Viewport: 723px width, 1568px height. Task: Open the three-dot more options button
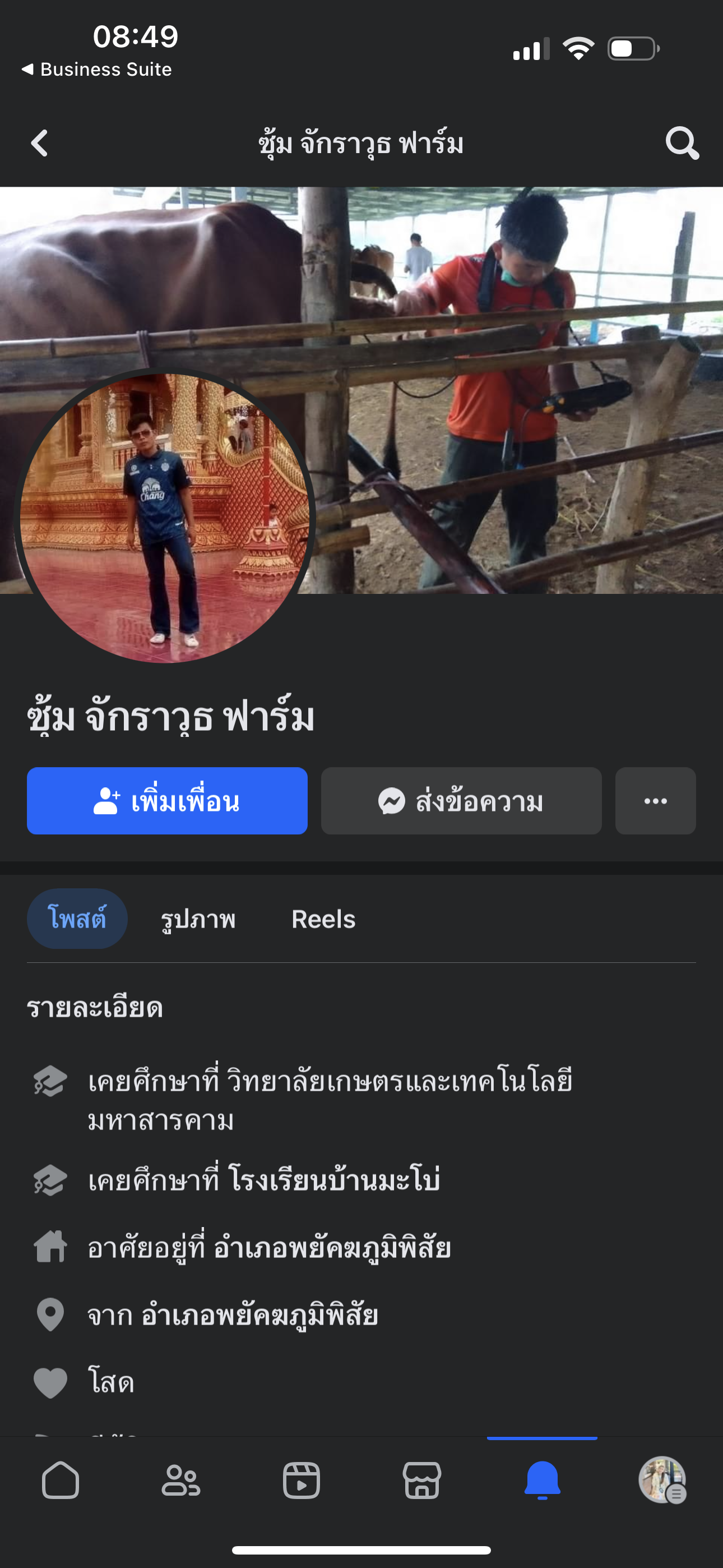[655, 801]
